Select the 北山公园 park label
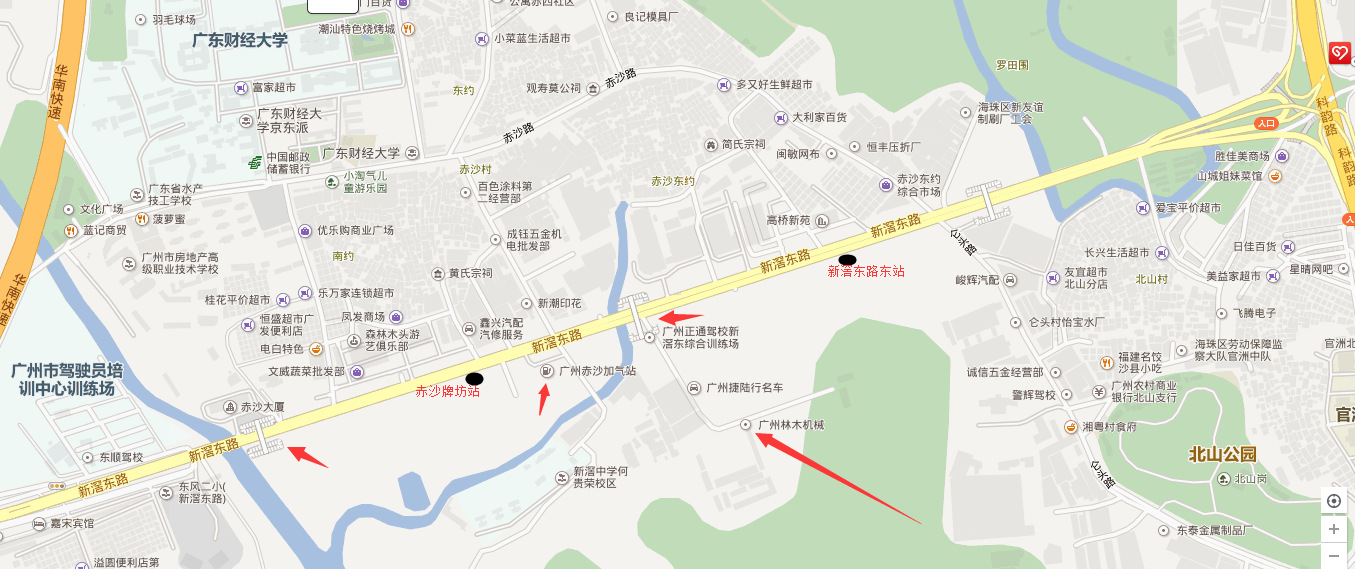 pyautogui.click(x=1222, y=454)
